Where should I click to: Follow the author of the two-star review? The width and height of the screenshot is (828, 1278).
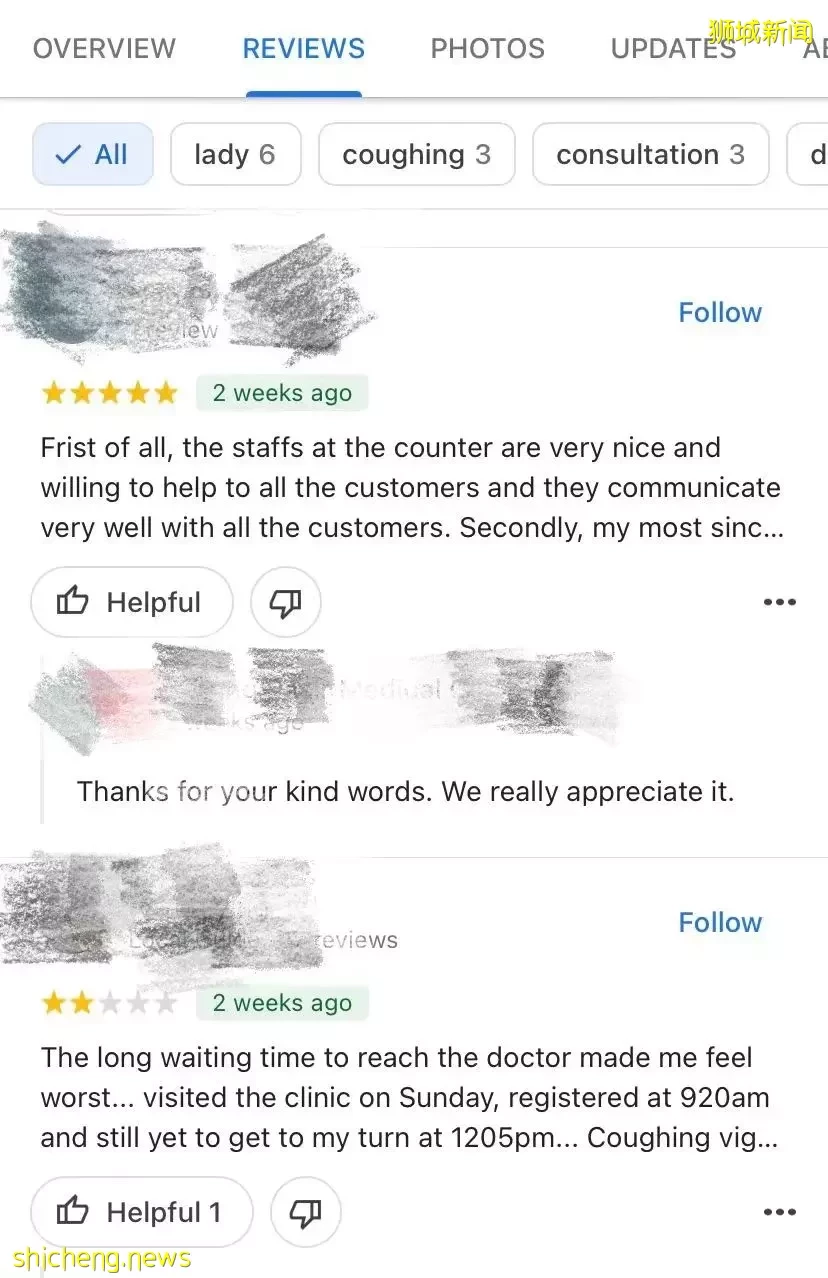click(720, 922)
